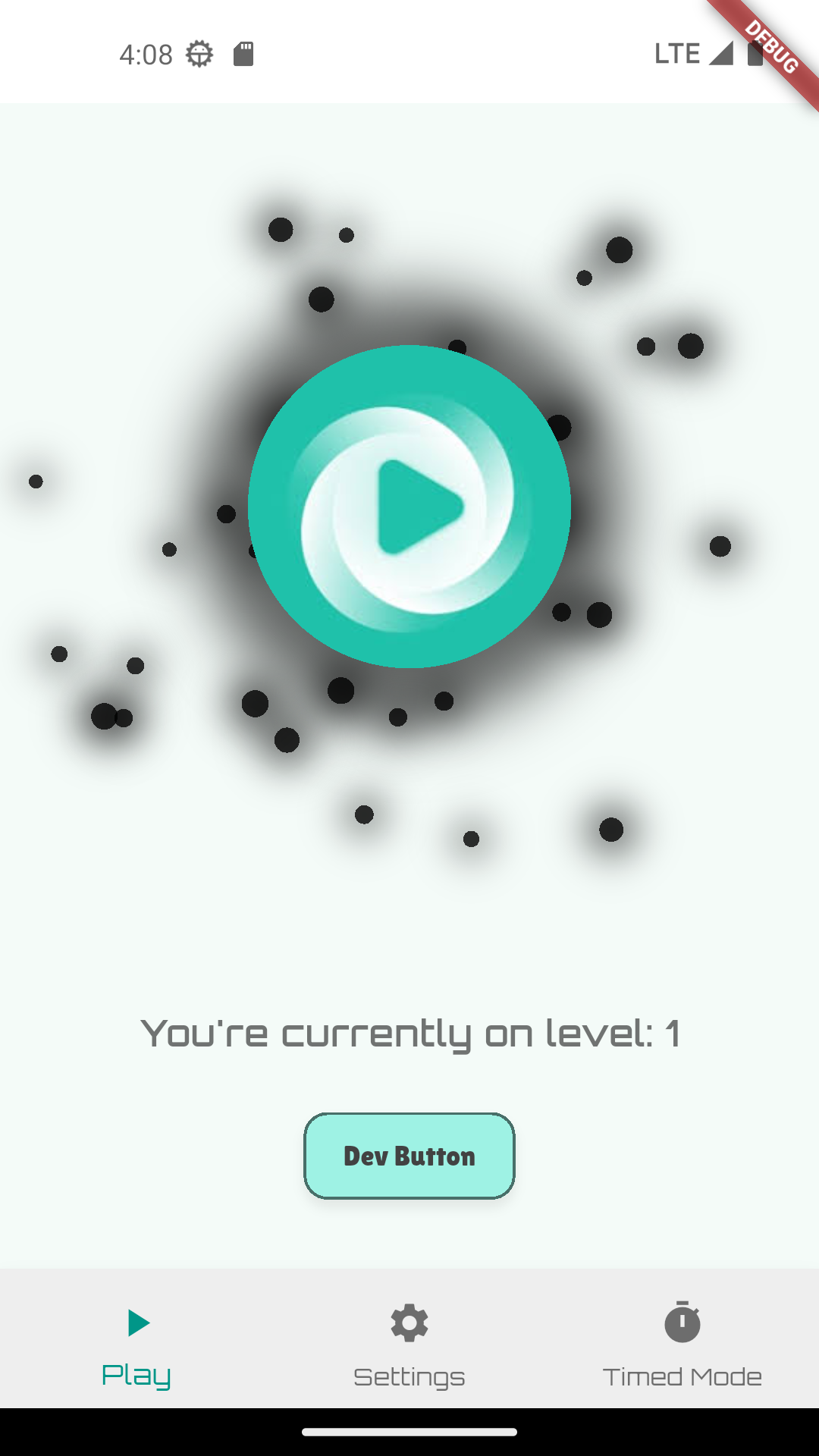Tap the Dev Button
The height and width of the screenshot is (1456, 819).
click(x=409, y=1156)
